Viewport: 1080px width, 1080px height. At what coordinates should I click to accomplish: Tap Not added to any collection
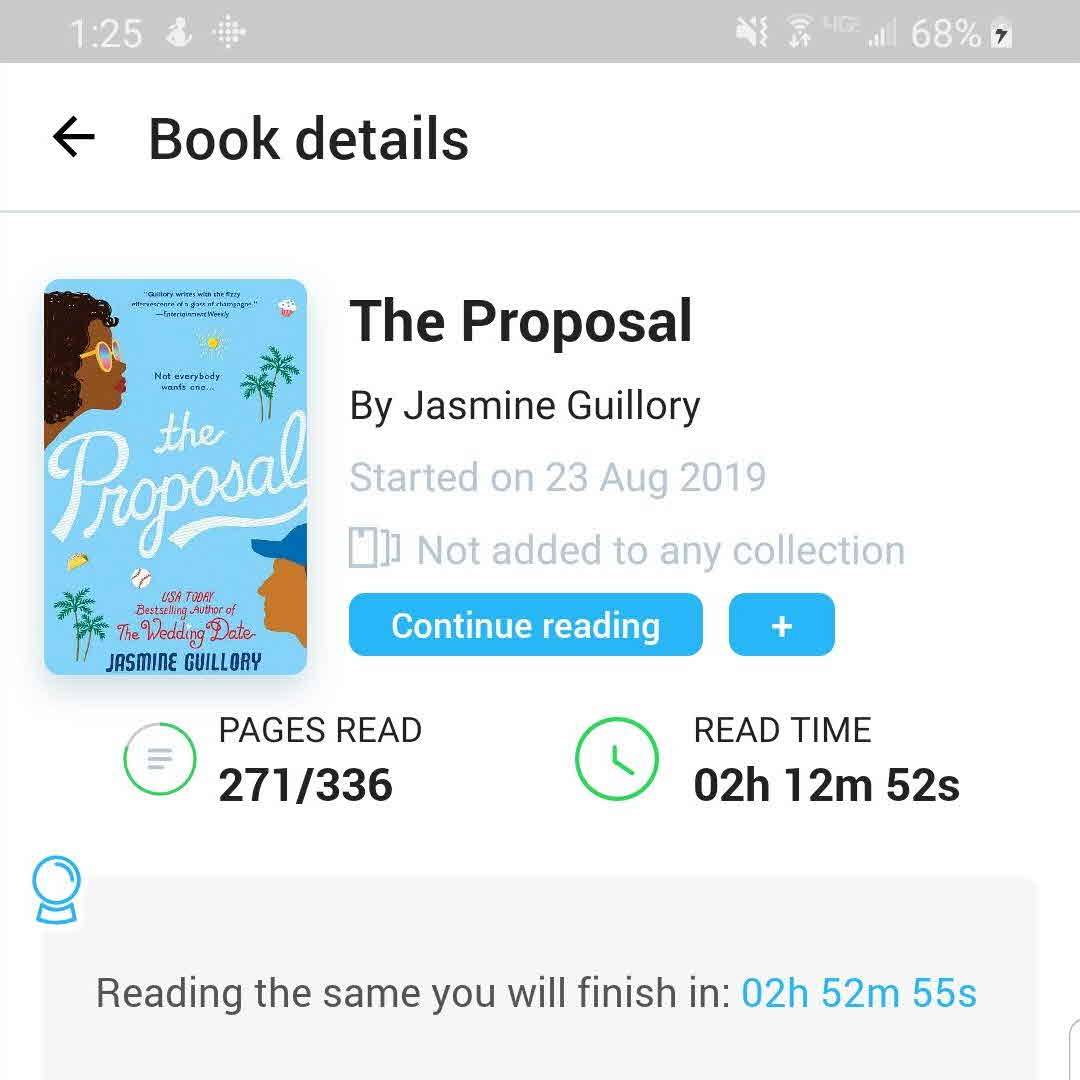click(628, 550)
